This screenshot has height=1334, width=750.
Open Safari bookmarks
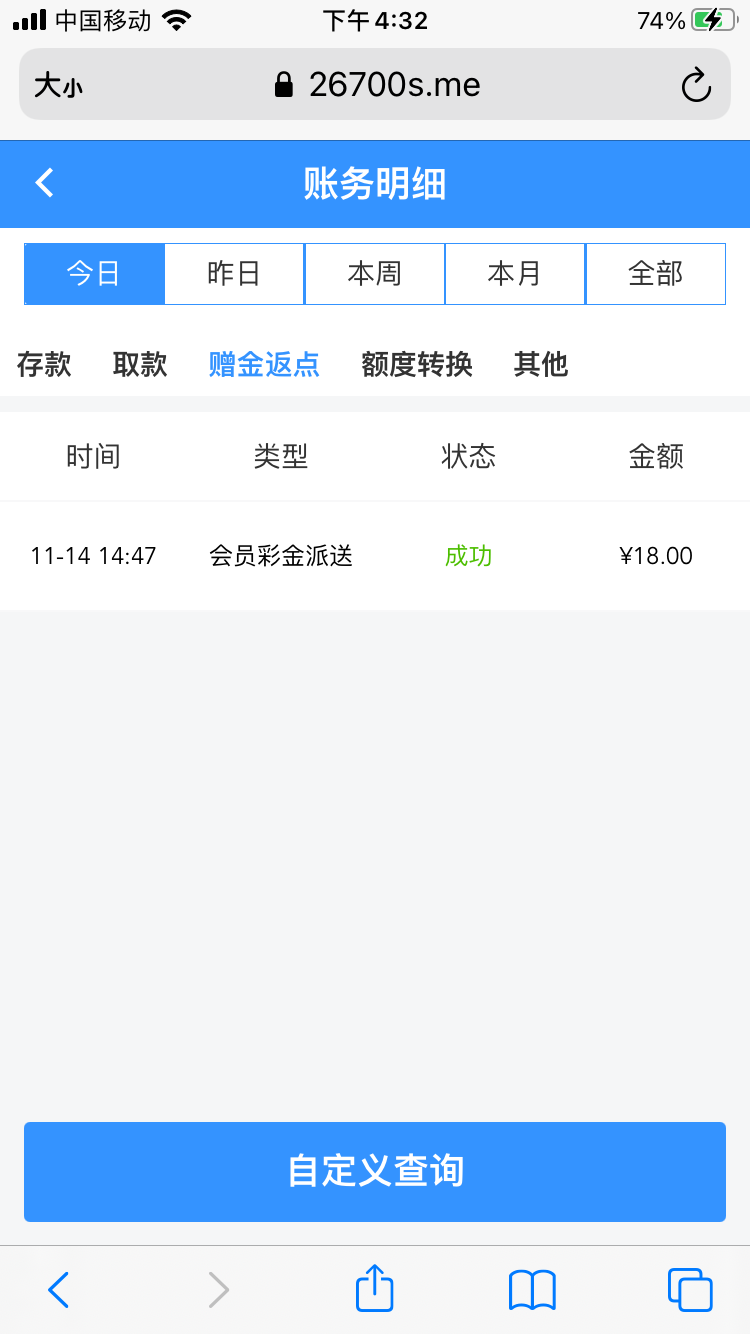tap(532, 1289)
